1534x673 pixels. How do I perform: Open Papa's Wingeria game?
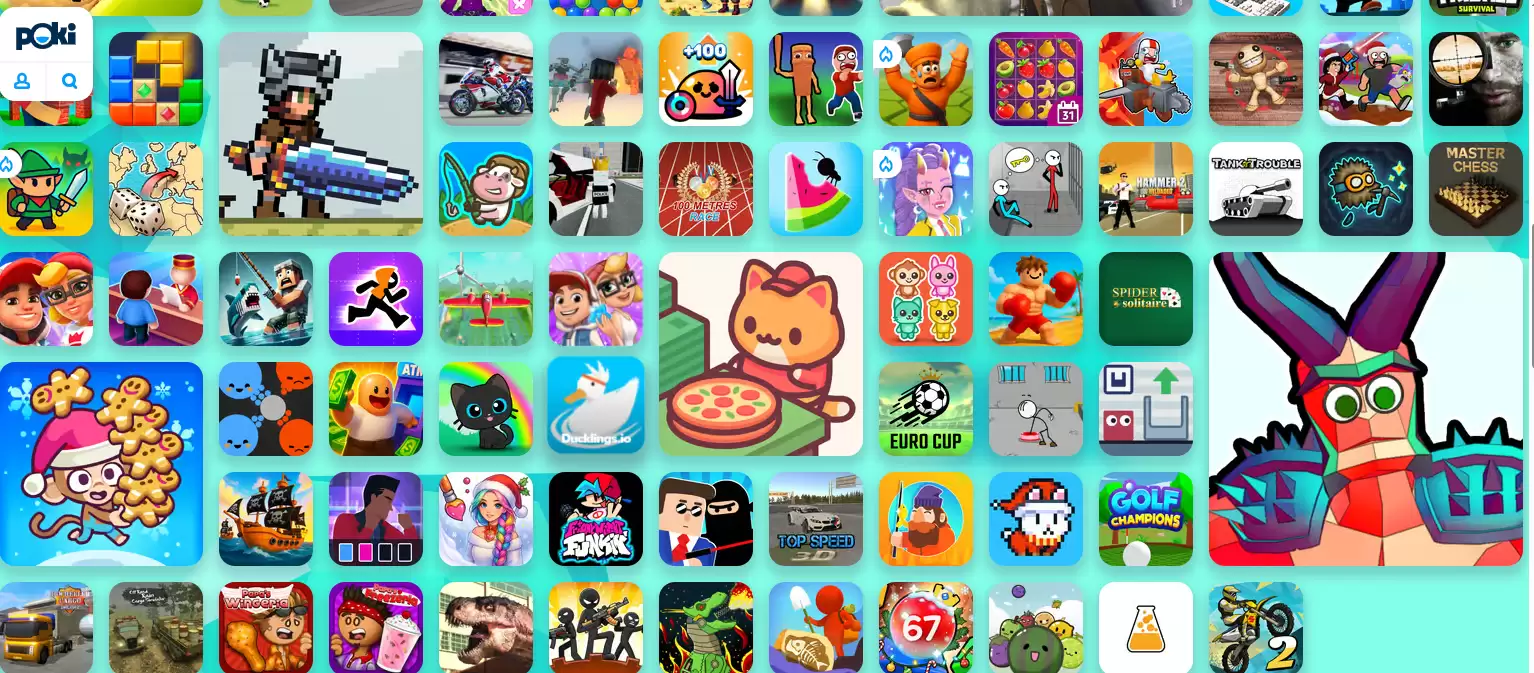point(265,627)
